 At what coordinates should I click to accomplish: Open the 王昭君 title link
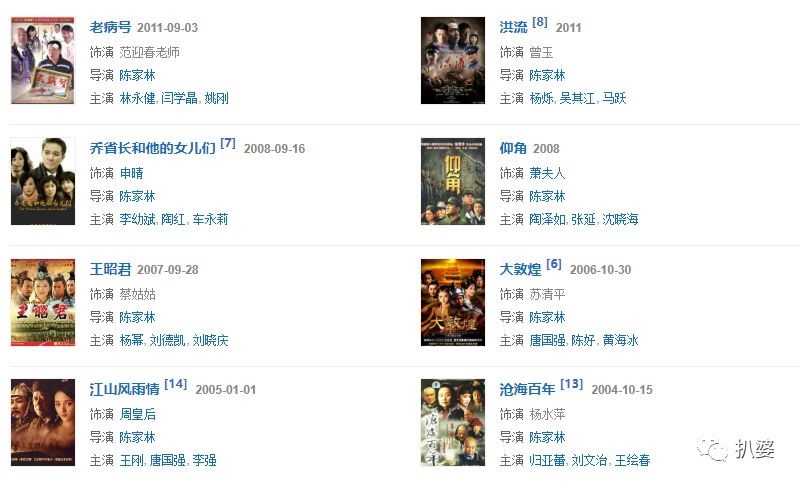(110, 269)
